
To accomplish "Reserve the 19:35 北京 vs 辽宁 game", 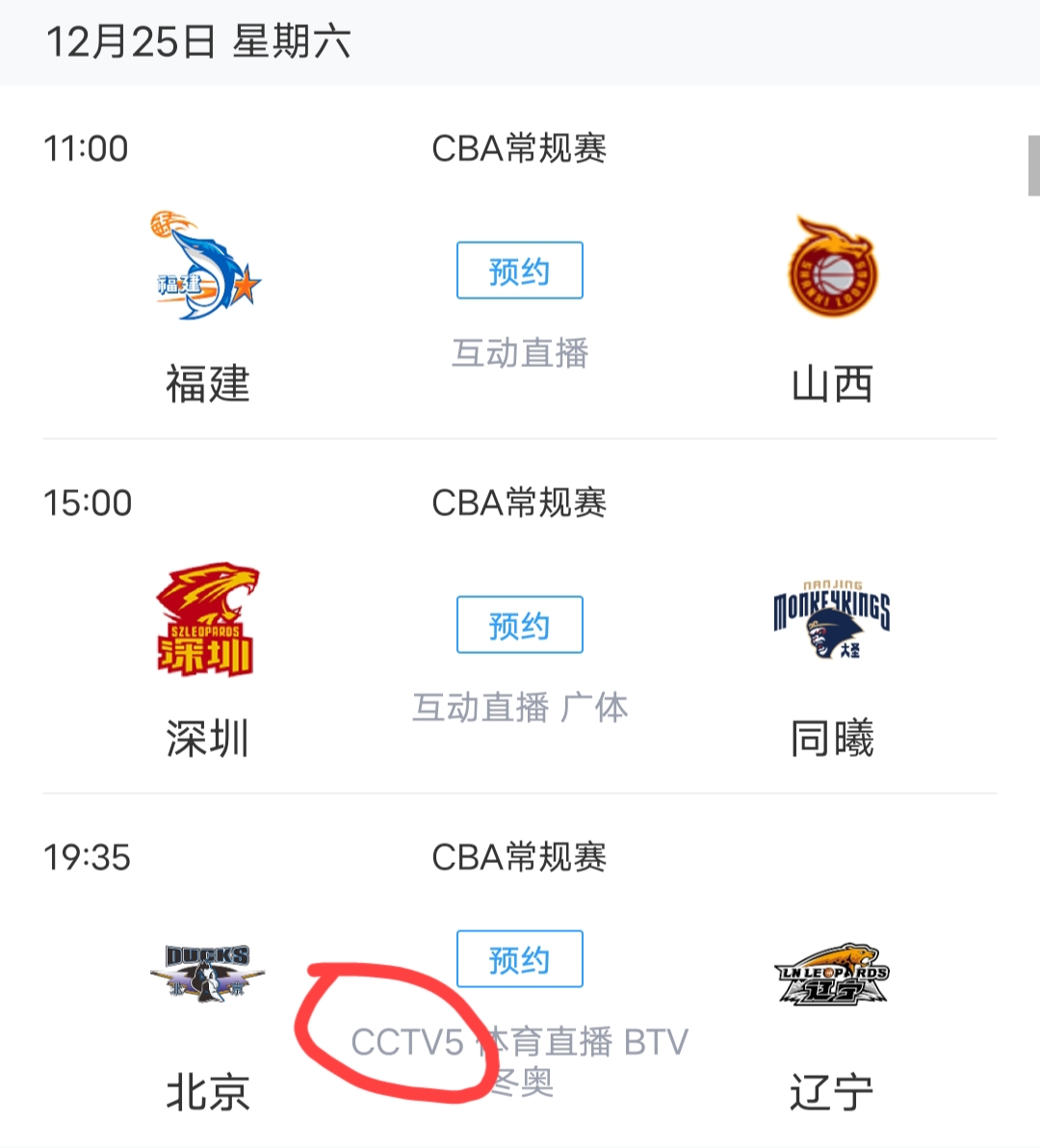I will pyautogui.click(x=520, y=958).
